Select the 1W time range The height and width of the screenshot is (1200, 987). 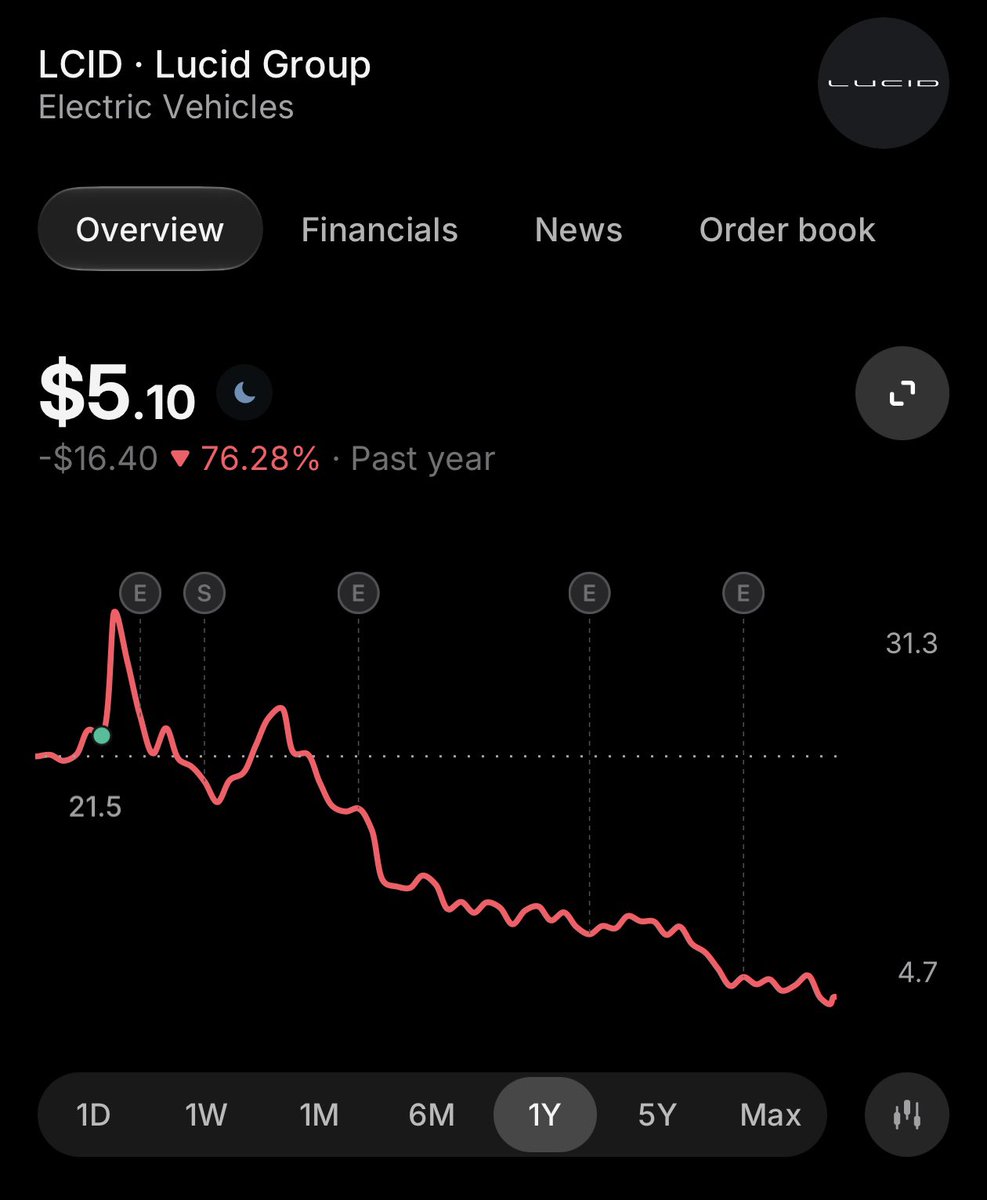(x=206, y=1114)
